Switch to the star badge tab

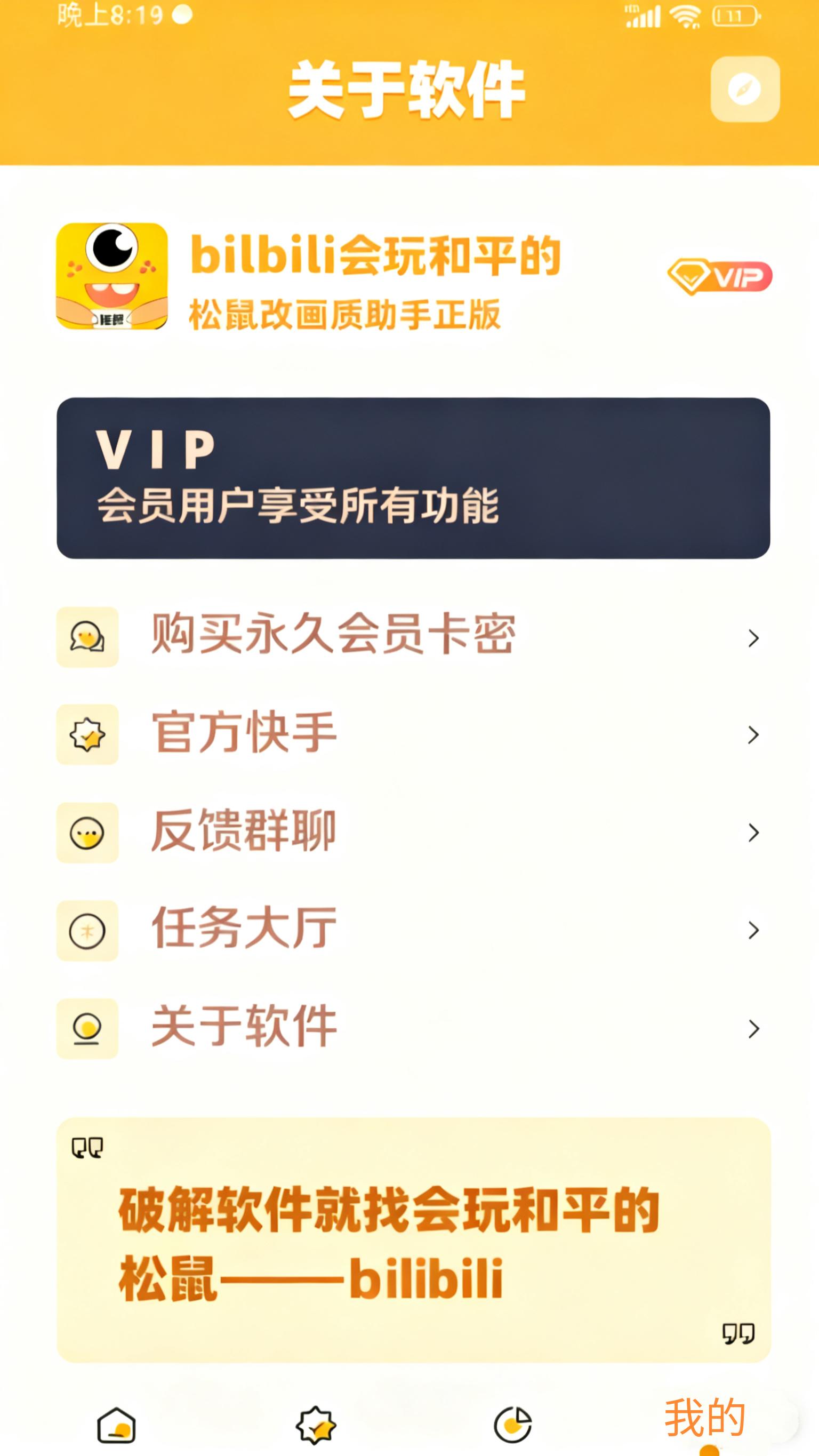(316, 1425)
